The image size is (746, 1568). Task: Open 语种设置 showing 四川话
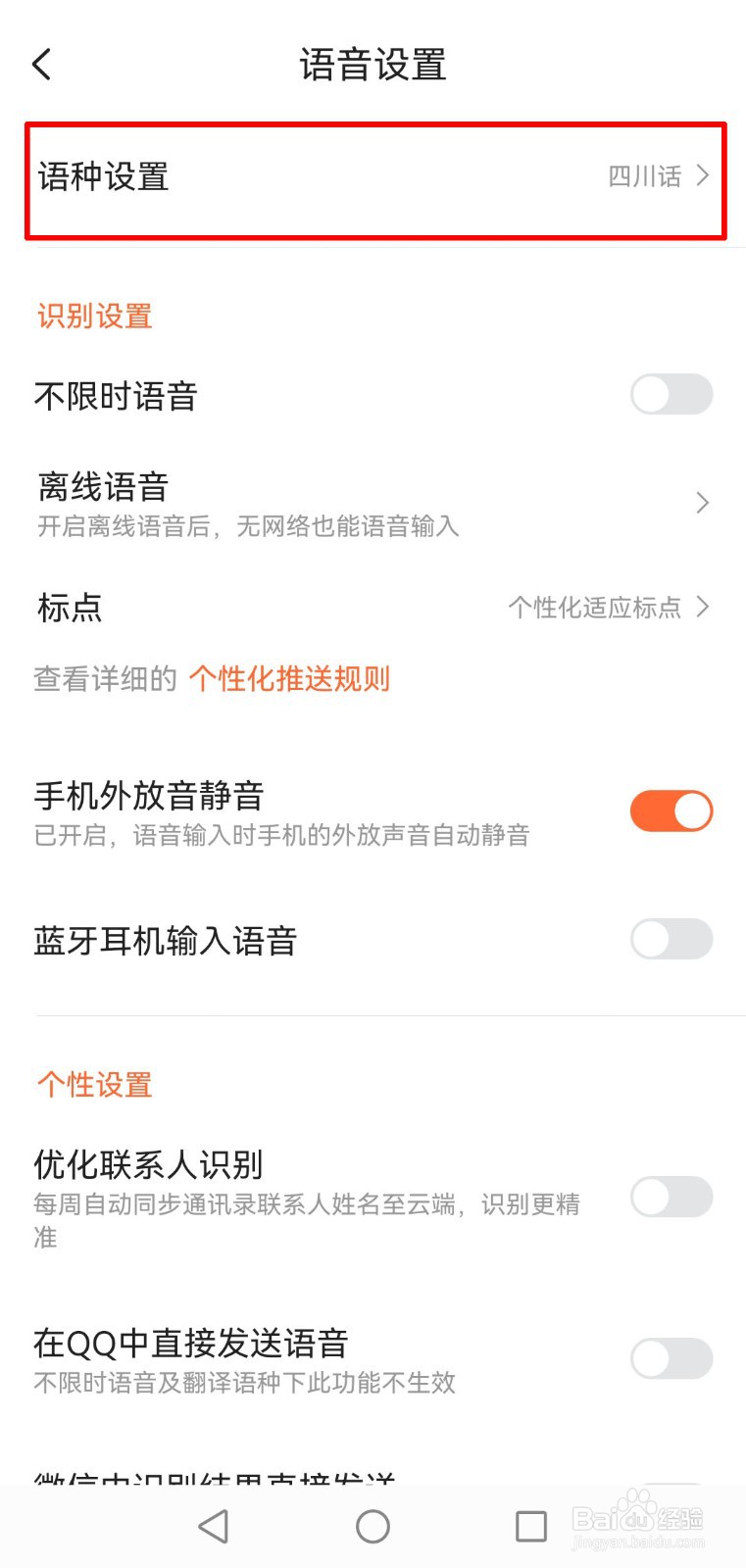coord(373,176)
